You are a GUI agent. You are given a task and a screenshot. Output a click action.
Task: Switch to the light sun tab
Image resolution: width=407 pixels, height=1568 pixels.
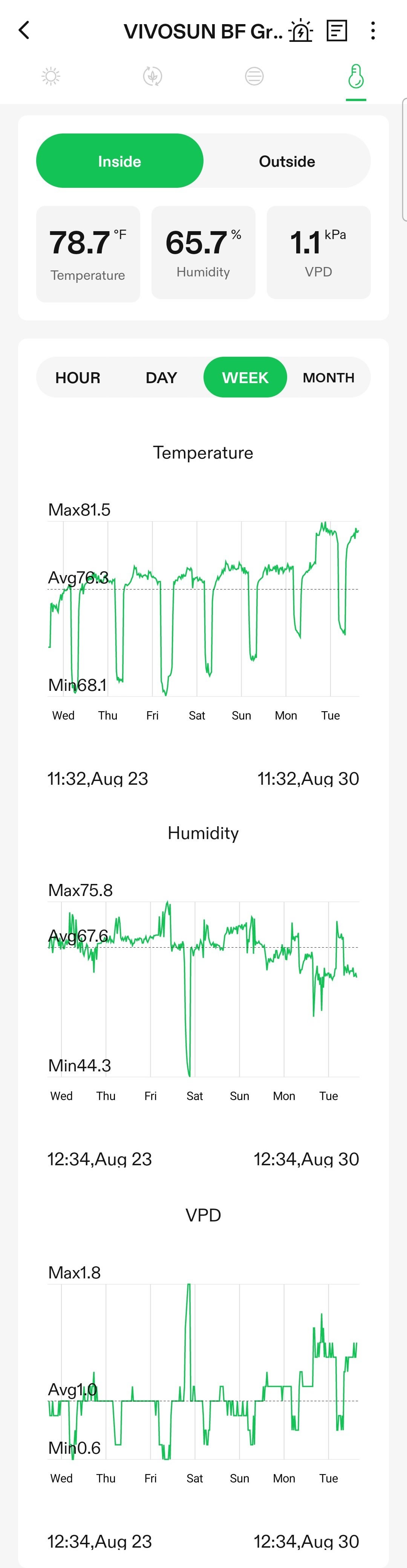pyautogui.click(x=50, y=76)
